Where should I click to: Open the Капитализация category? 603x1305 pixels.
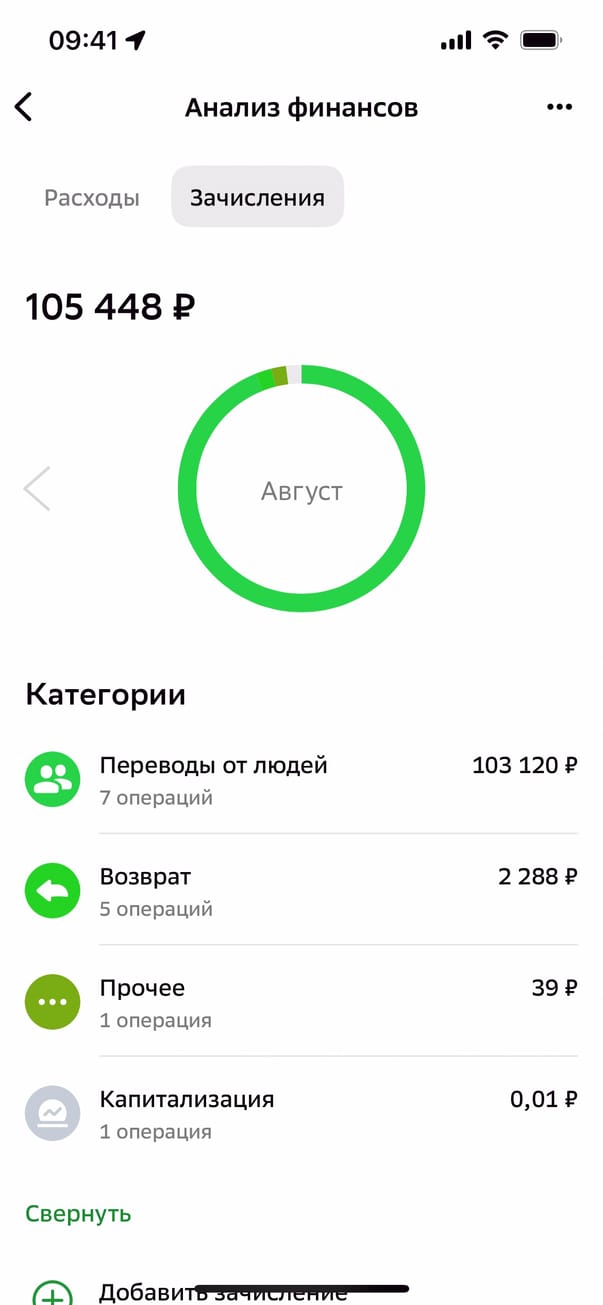[x=301, y=1112]
